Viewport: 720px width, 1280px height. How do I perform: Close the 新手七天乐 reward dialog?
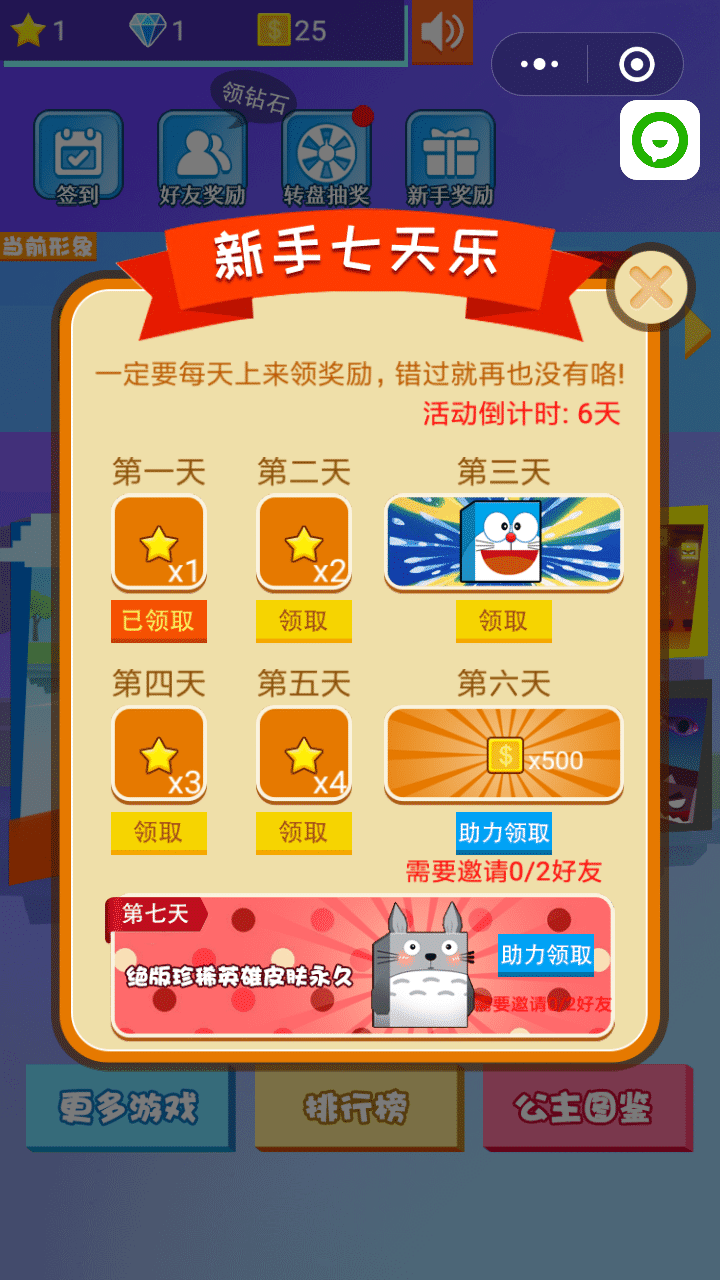pyautogui.click(x=651, y=289)
